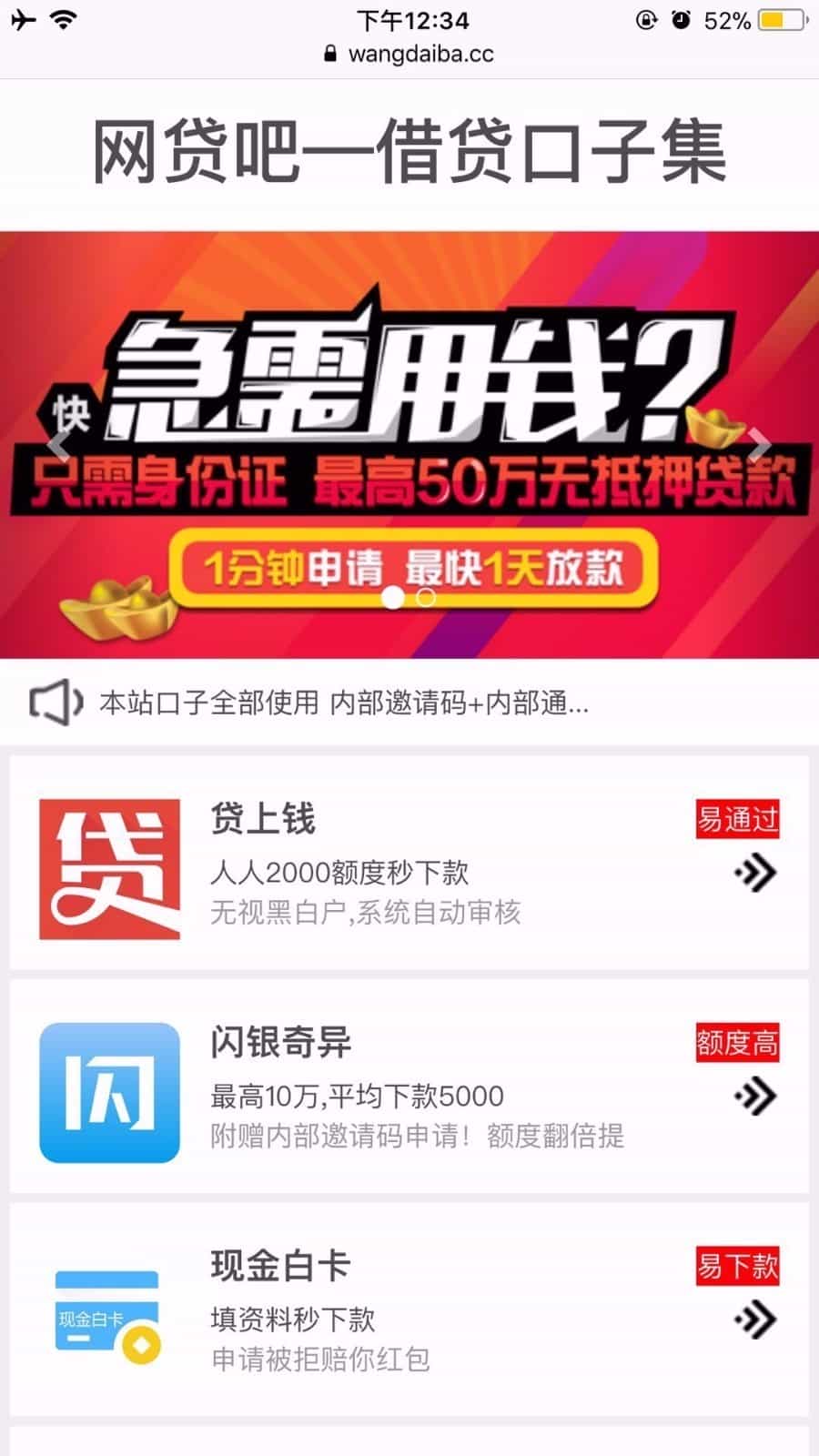Show previous banner with left arrow
Viewport: 819px width, 1456px height.
(58, 446)
